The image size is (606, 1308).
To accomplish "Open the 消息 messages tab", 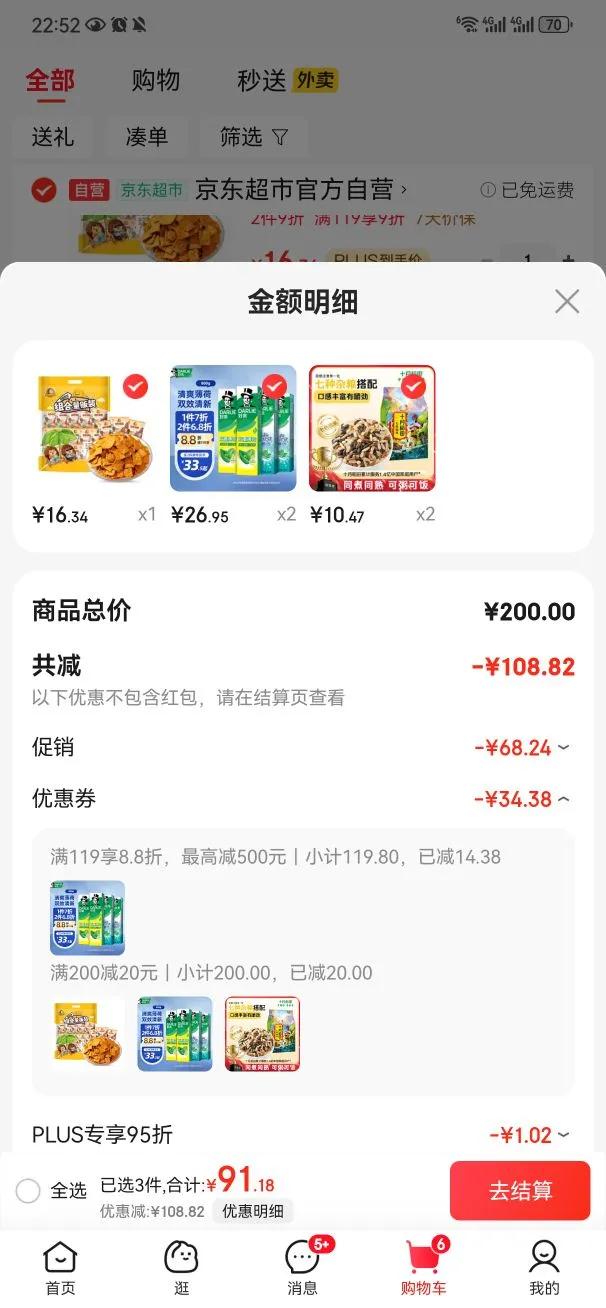I will [302, 1268].
